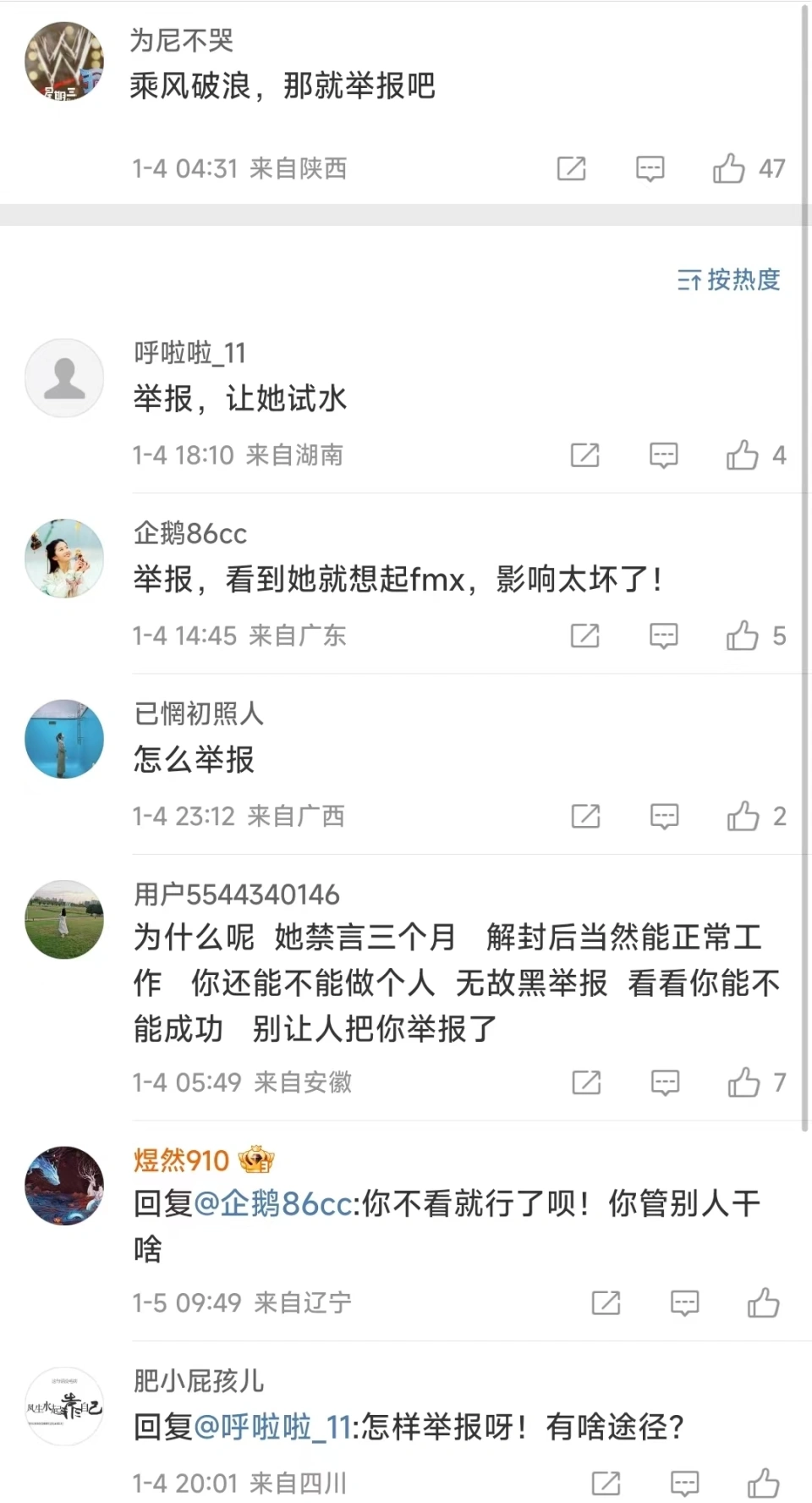Comment on 肥小屁孩儿's reply
The width and height of the screenshot is (812, 1503).
tap(684, 1483)
